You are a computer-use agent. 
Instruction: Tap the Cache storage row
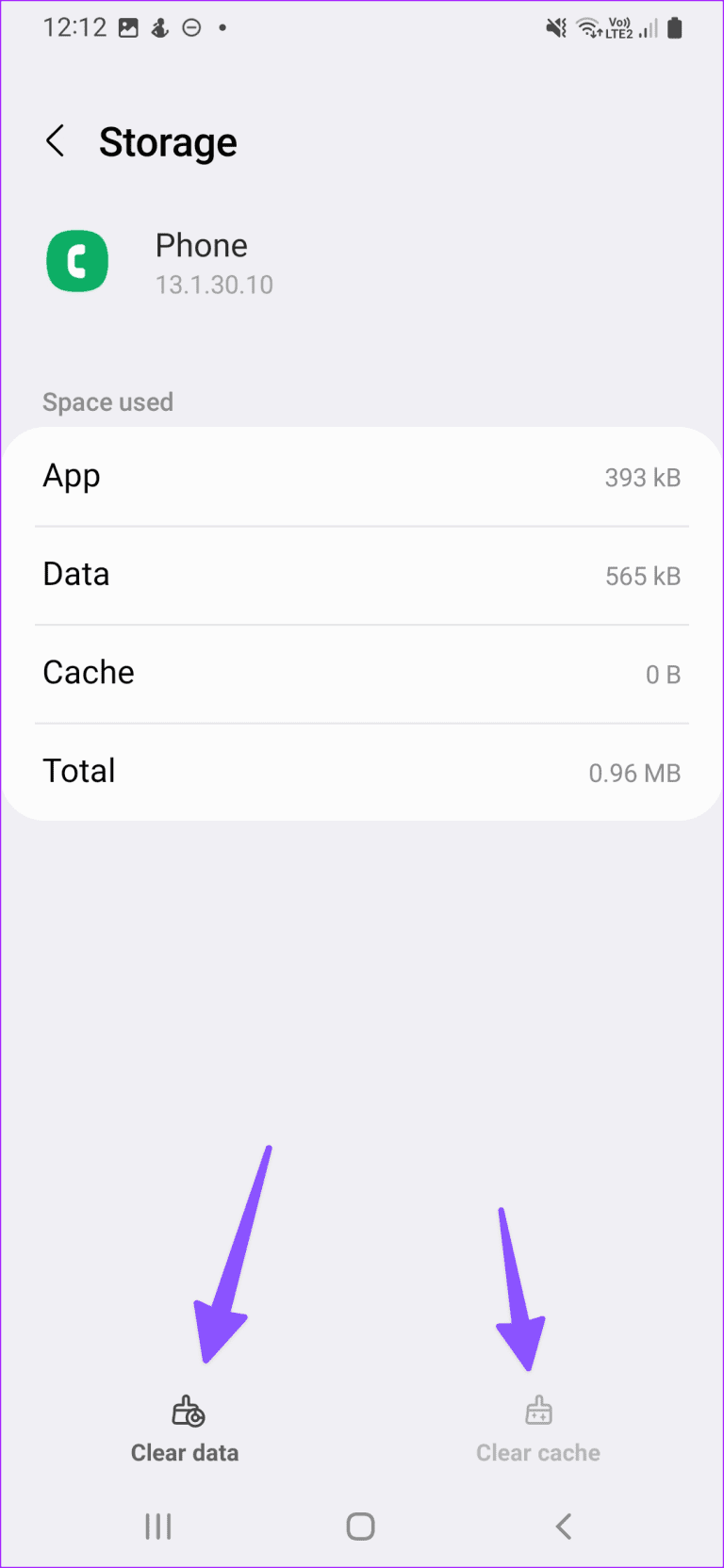click(361, 673)
